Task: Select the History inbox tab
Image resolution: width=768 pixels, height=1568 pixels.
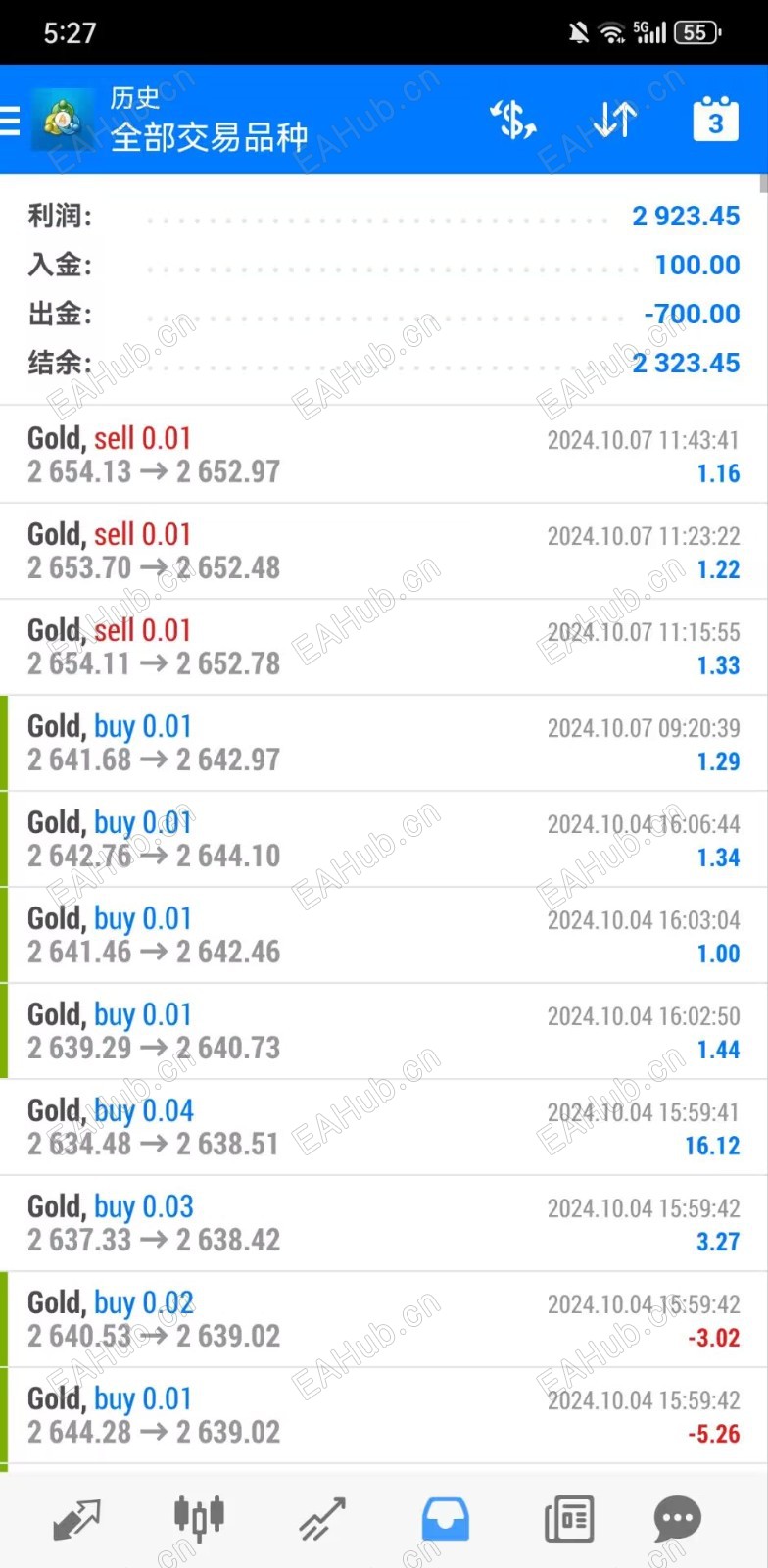Action: [445, 1520]
